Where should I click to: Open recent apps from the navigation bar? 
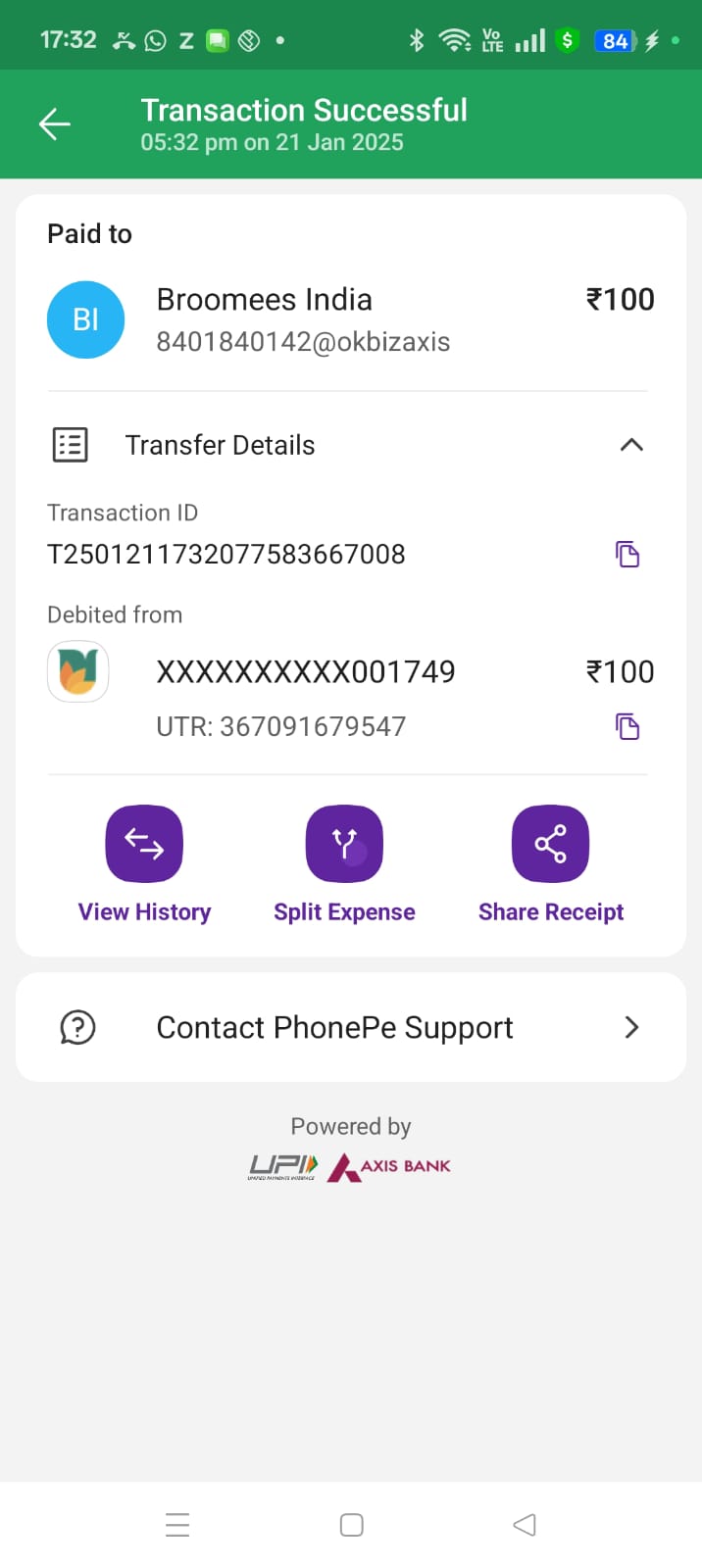[x=177, y=1525]
